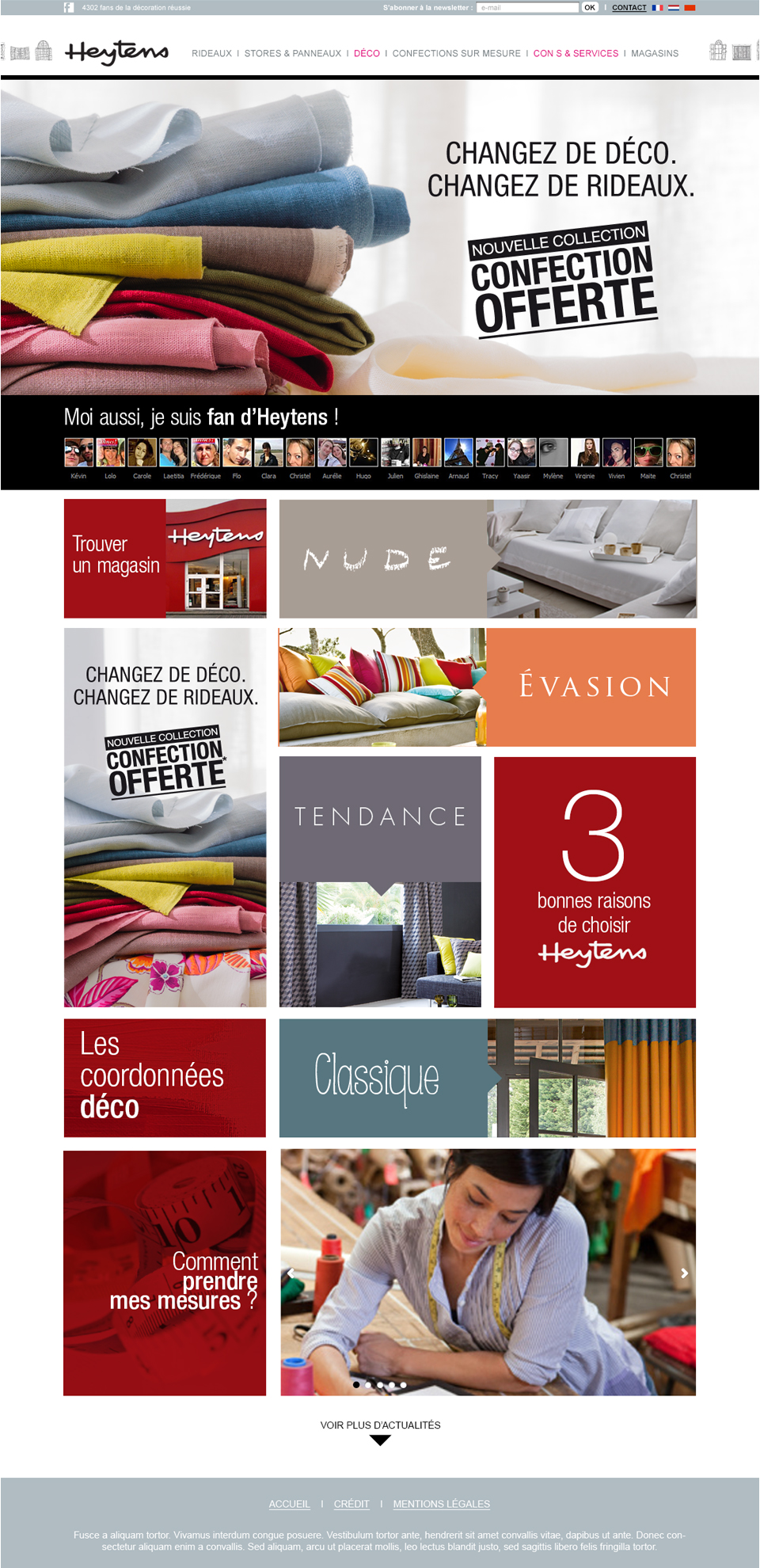Show next slide in news carousel
760x1568 pixels.
(x=684, y=1273)
